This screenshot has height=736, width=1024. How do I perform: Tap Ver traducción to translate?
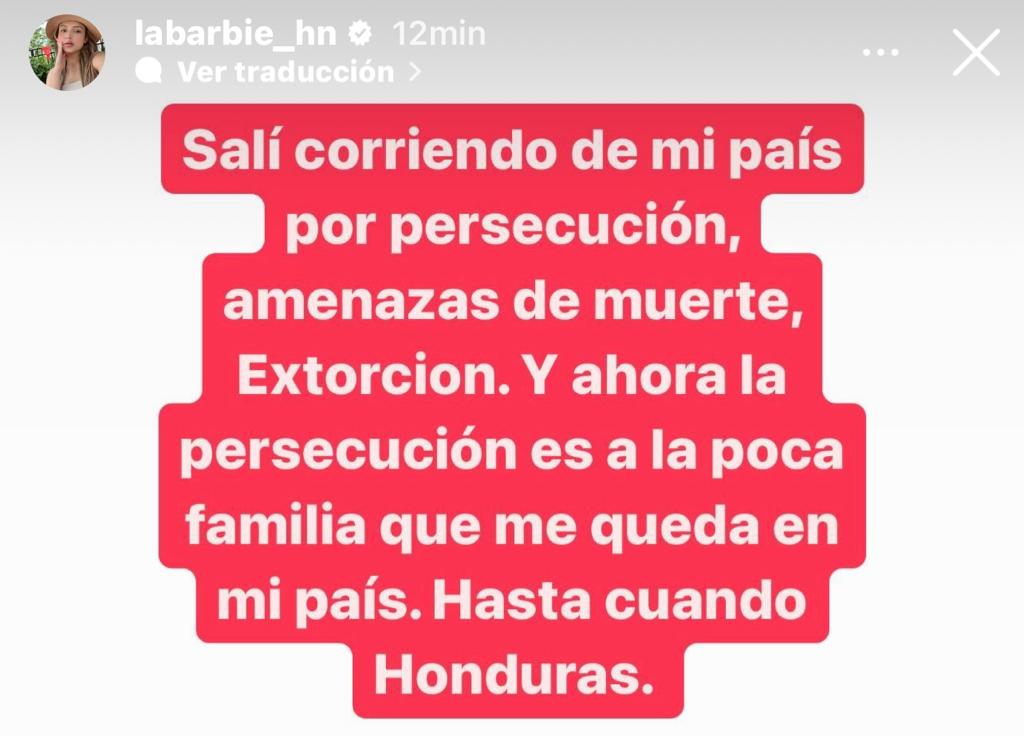pos(285,72)
